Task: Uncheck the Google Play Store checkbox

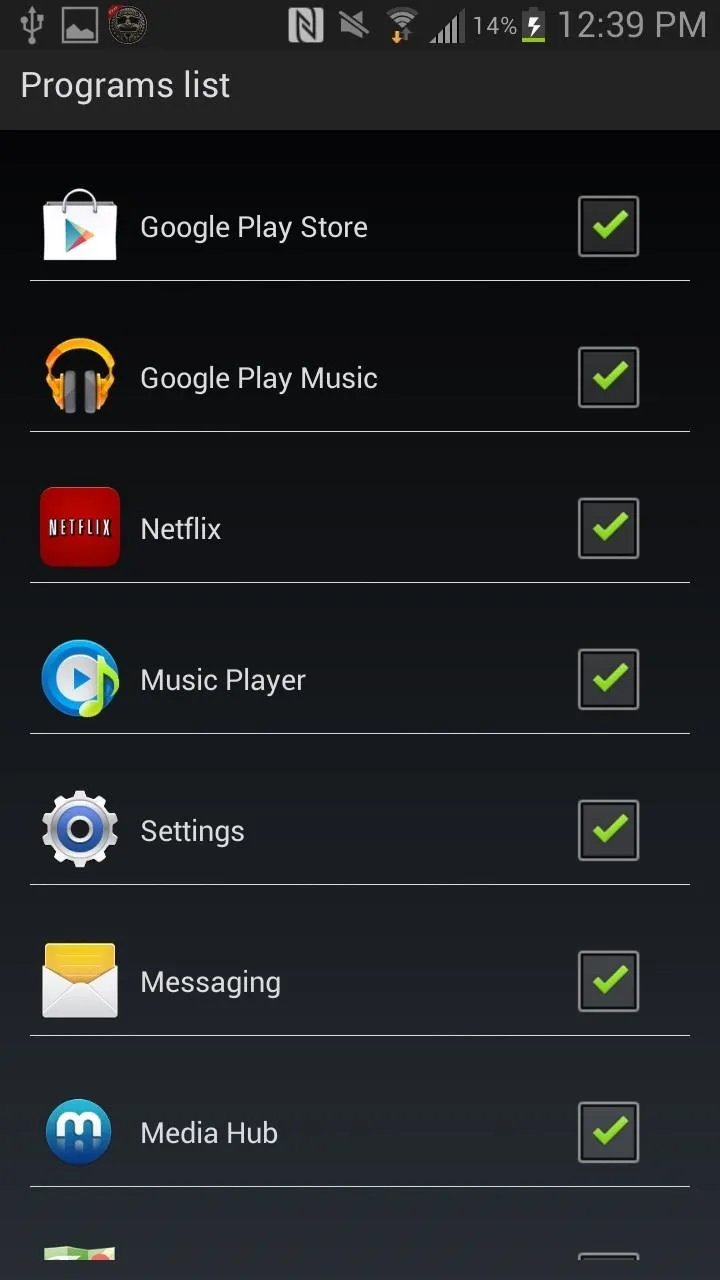Action: pos(608,226)
